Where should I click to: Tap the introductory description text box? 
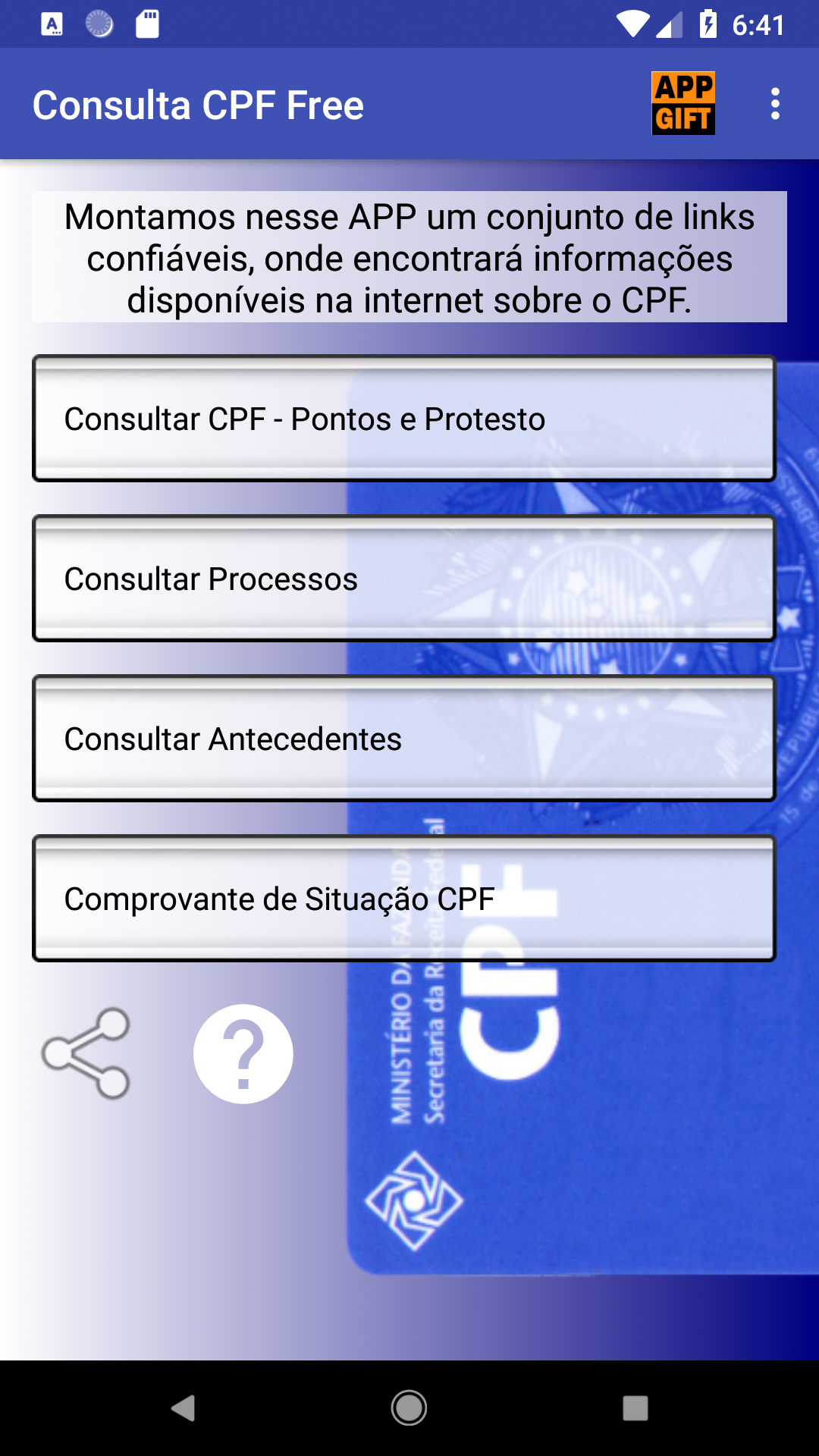409,256
